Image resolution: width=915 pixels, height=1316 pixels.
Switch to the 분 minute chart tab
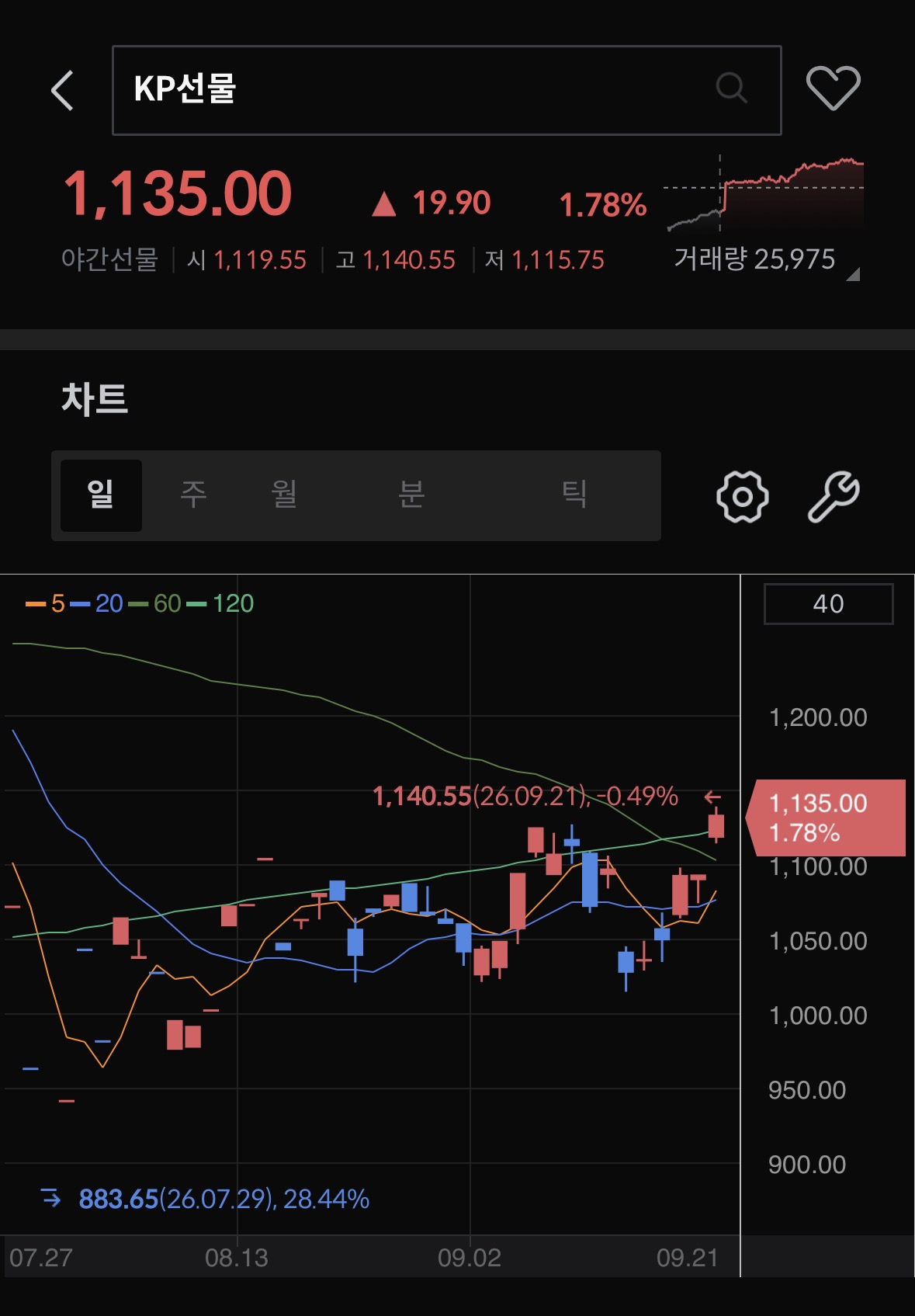coord(411,494)
